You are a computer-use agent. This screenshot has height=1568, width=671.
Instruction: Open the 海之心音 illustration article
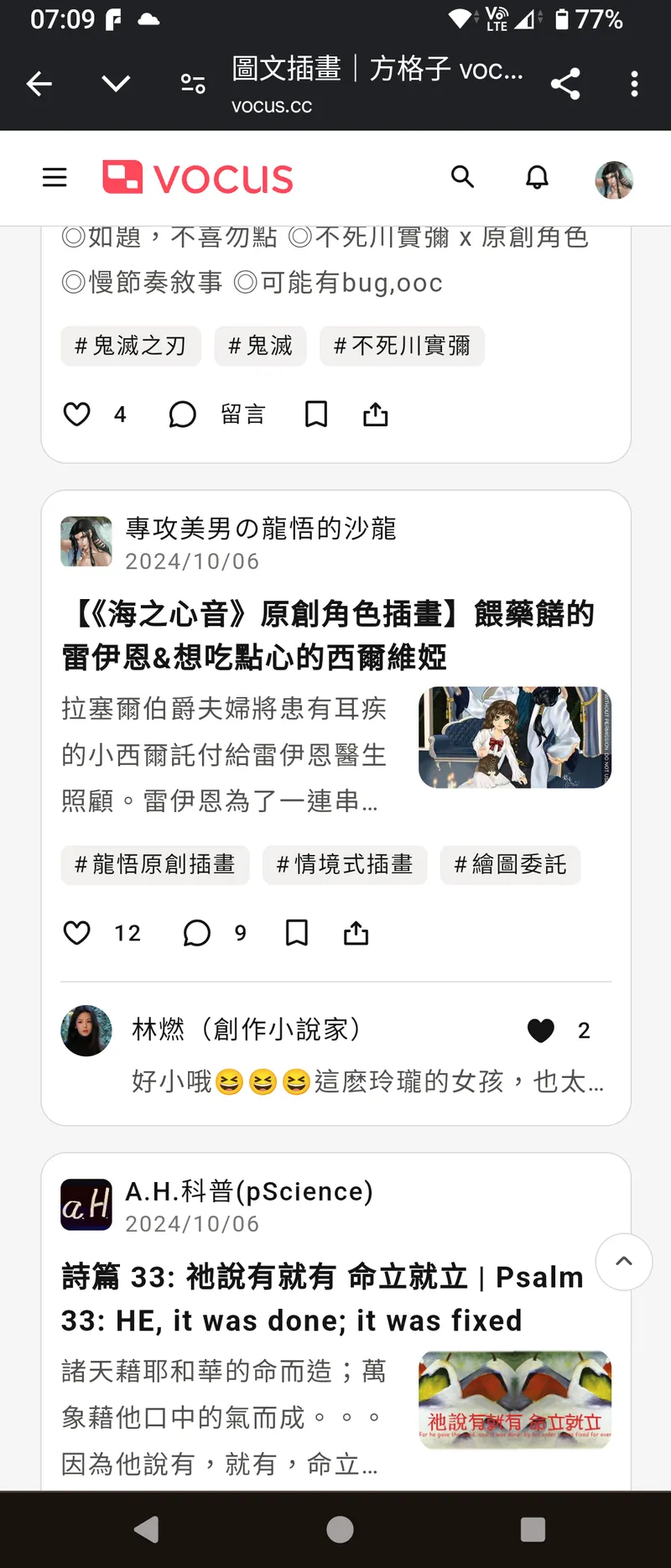(x=327, y=635)
